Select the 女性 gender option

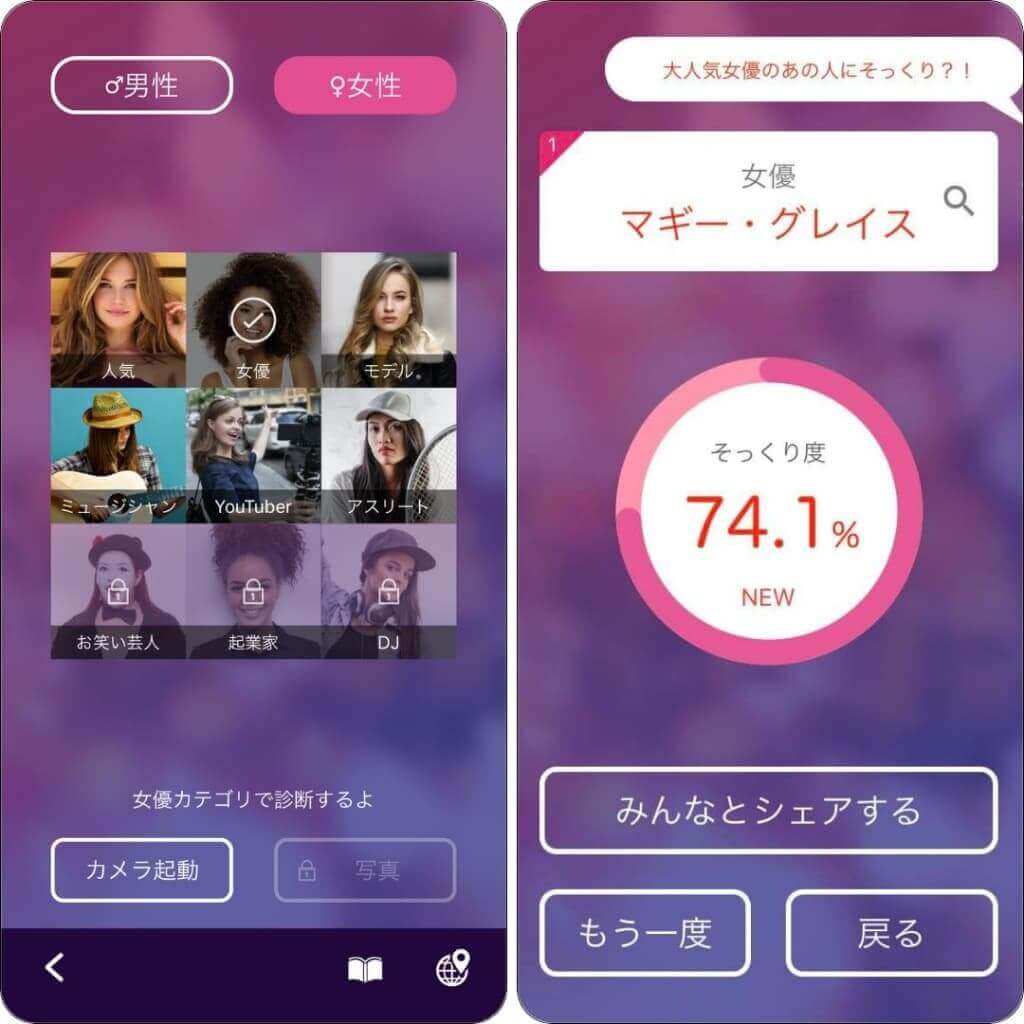365,86
